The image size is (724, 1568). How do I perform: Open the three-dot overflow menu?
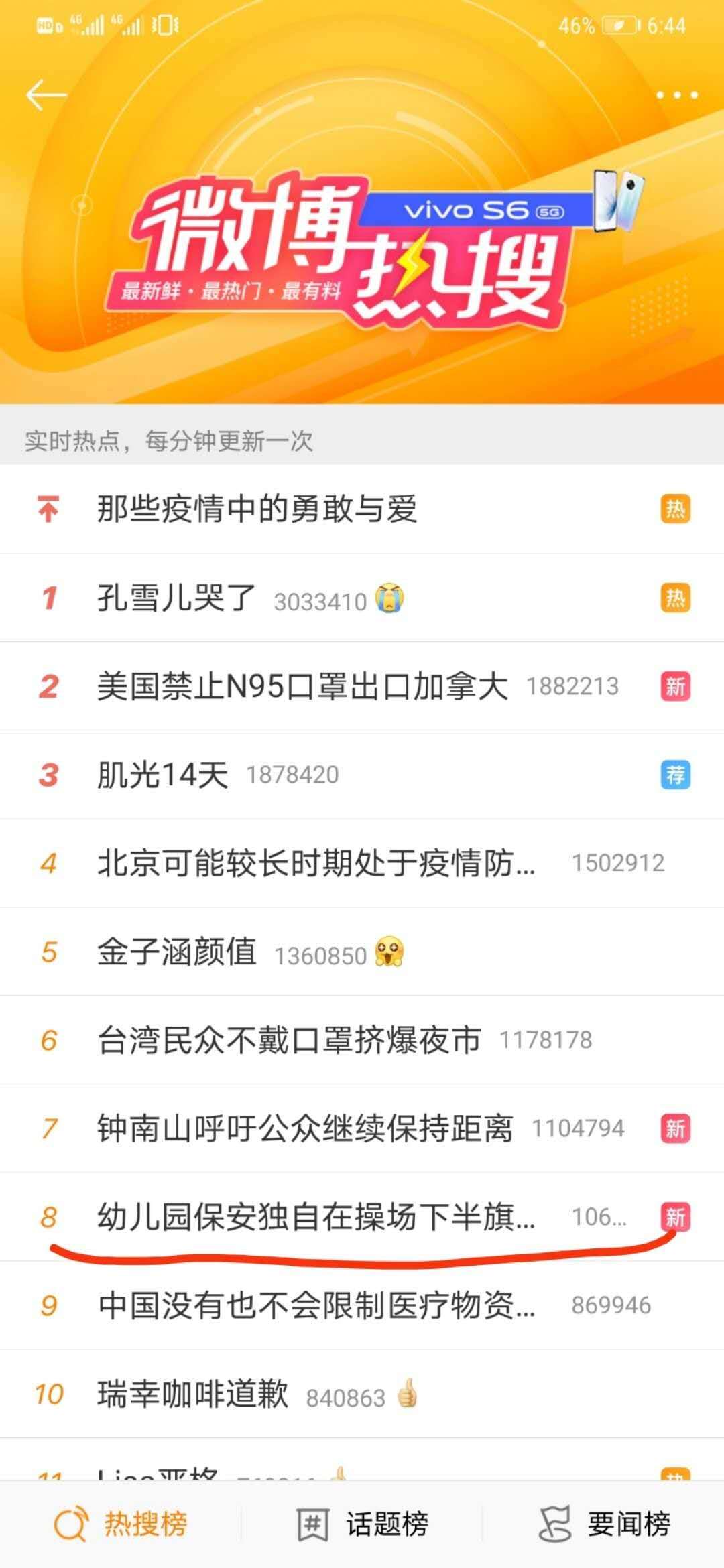[676, 95]
